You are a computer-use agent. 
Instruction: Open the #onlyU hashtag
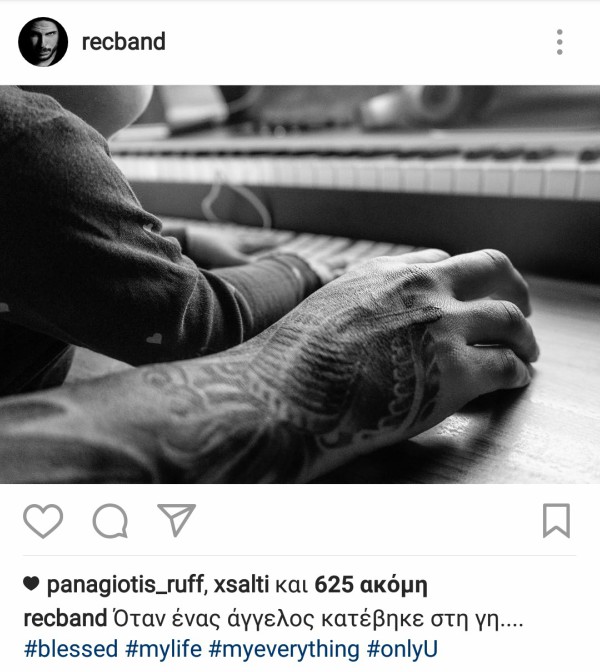click(x=402, y=648)
